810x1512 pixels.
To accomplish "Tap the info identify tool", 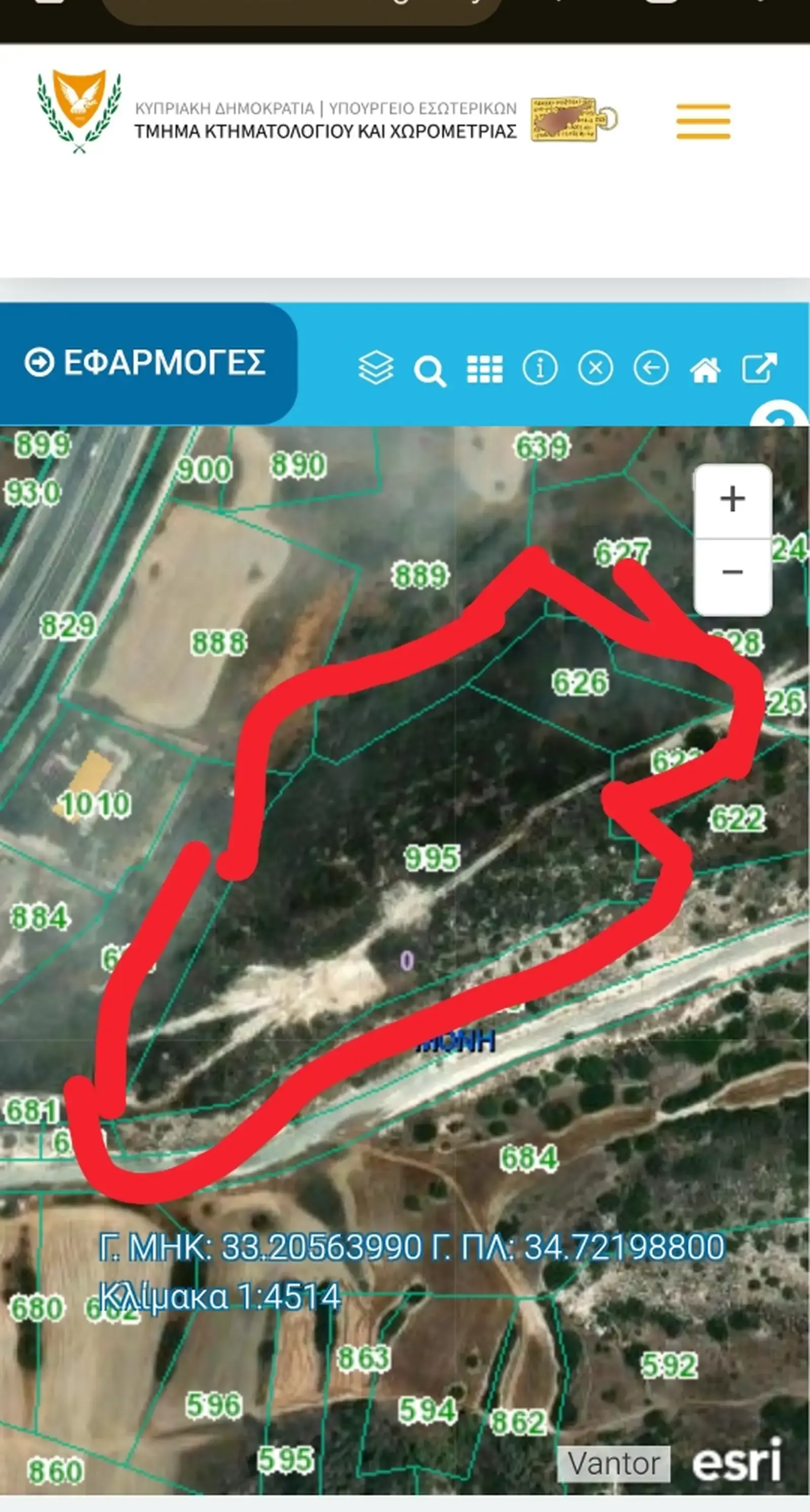I will pyautogui.click(x=540, y=368).
